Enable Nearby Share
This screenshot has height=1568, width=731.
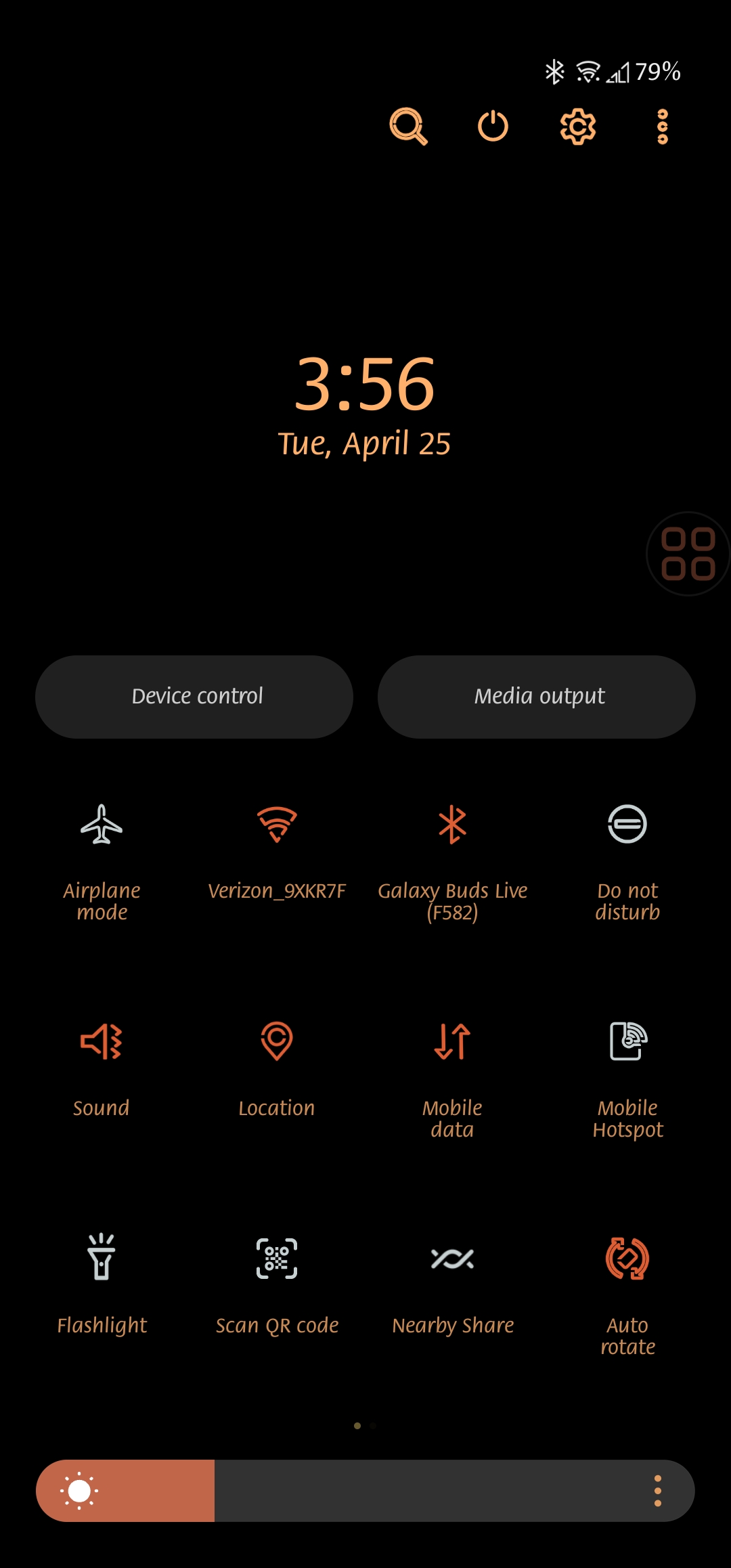tap(452, 1258)
